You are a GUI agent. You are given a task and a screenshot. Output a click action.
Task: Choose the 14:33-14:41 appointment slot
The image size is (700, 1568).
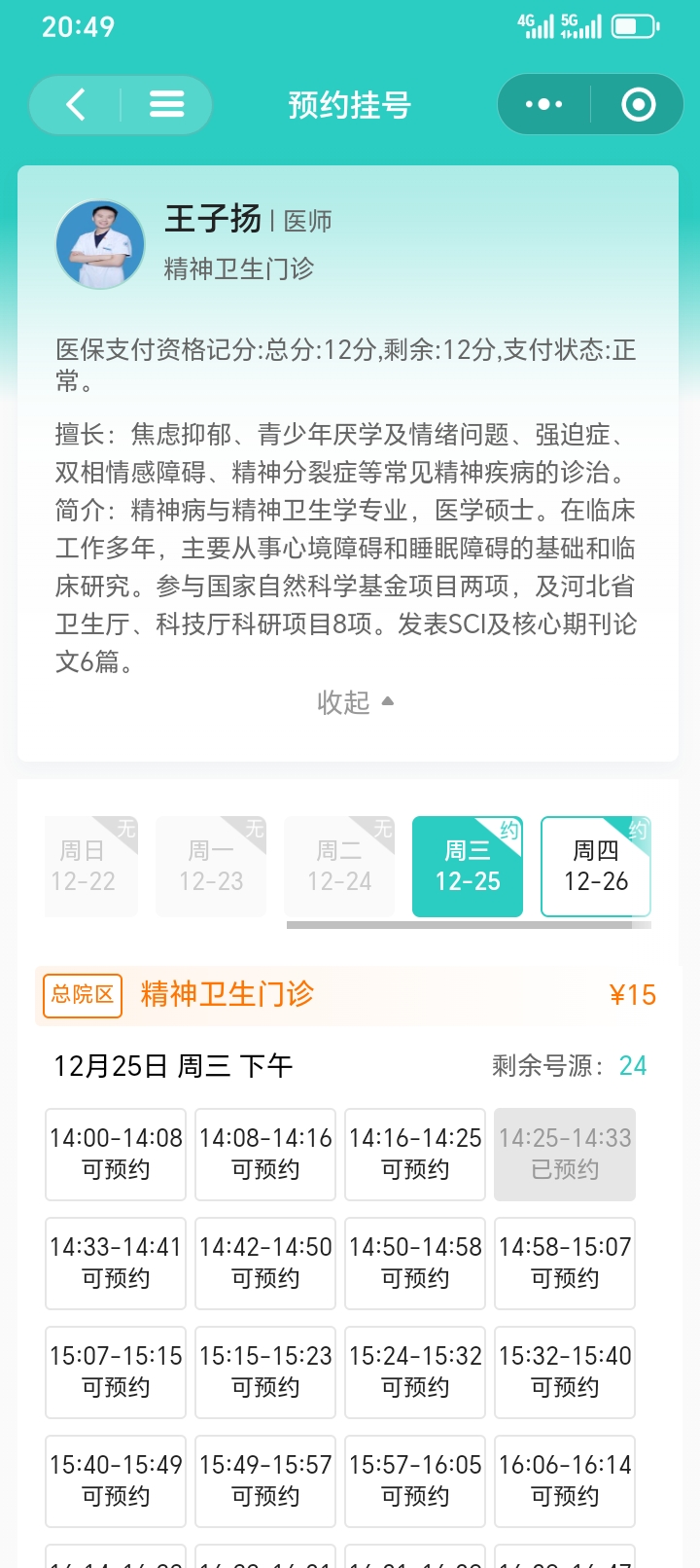(116, 1263)
